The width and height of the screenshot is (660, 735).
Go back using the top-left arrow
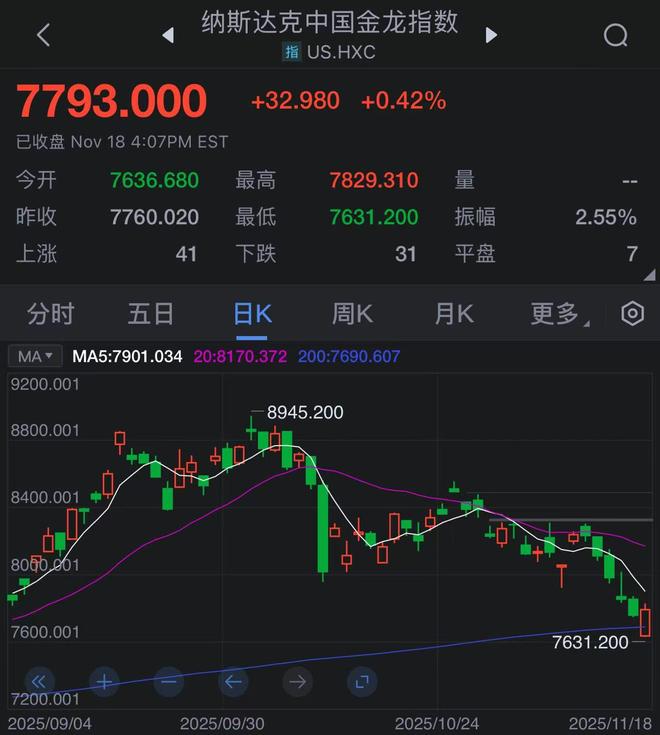43,35
